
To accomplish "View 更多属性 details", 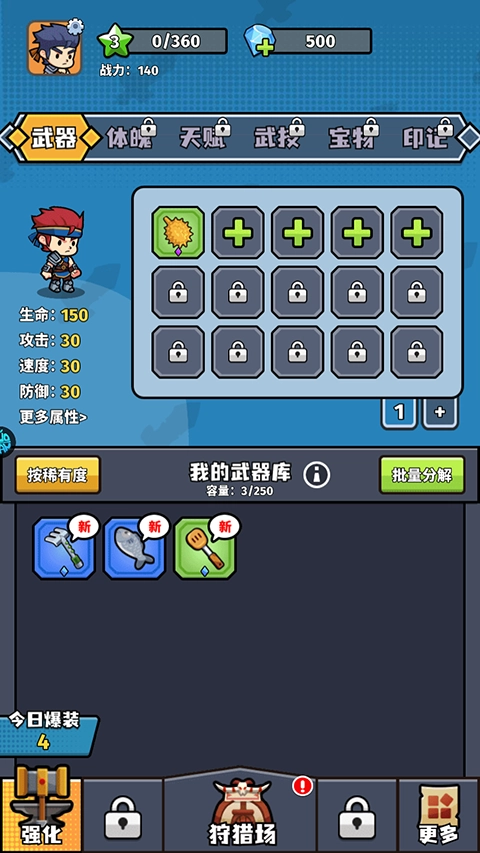I will click(x=53, y=417).
